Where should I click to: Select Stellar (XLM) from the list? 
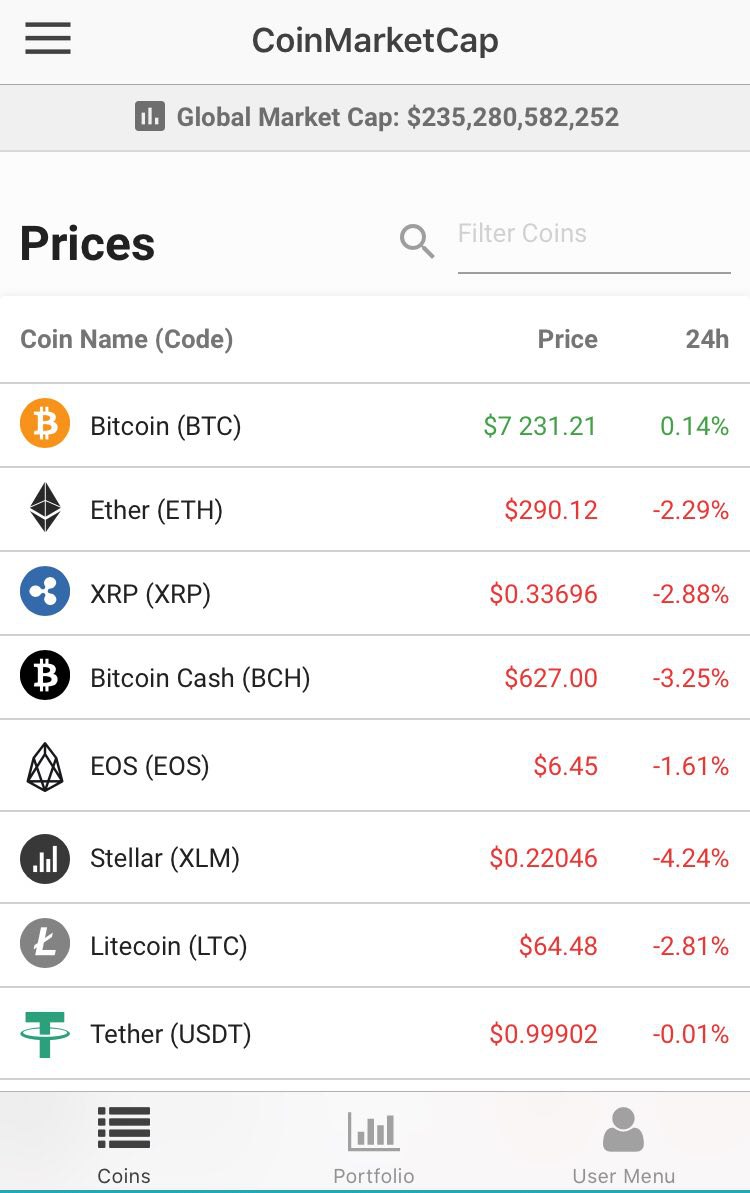374,858
